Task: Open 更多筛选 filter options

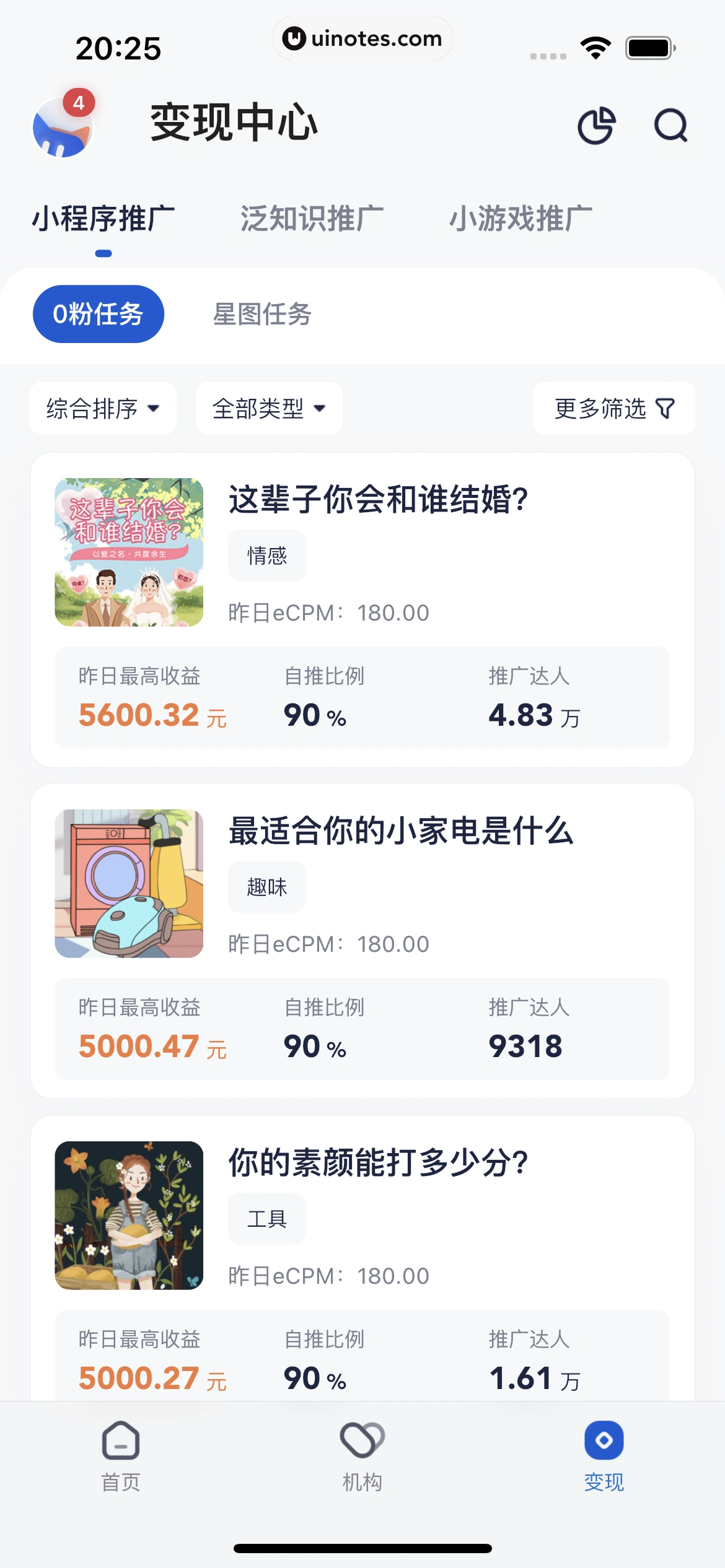Action: click(x=613, y=408)
